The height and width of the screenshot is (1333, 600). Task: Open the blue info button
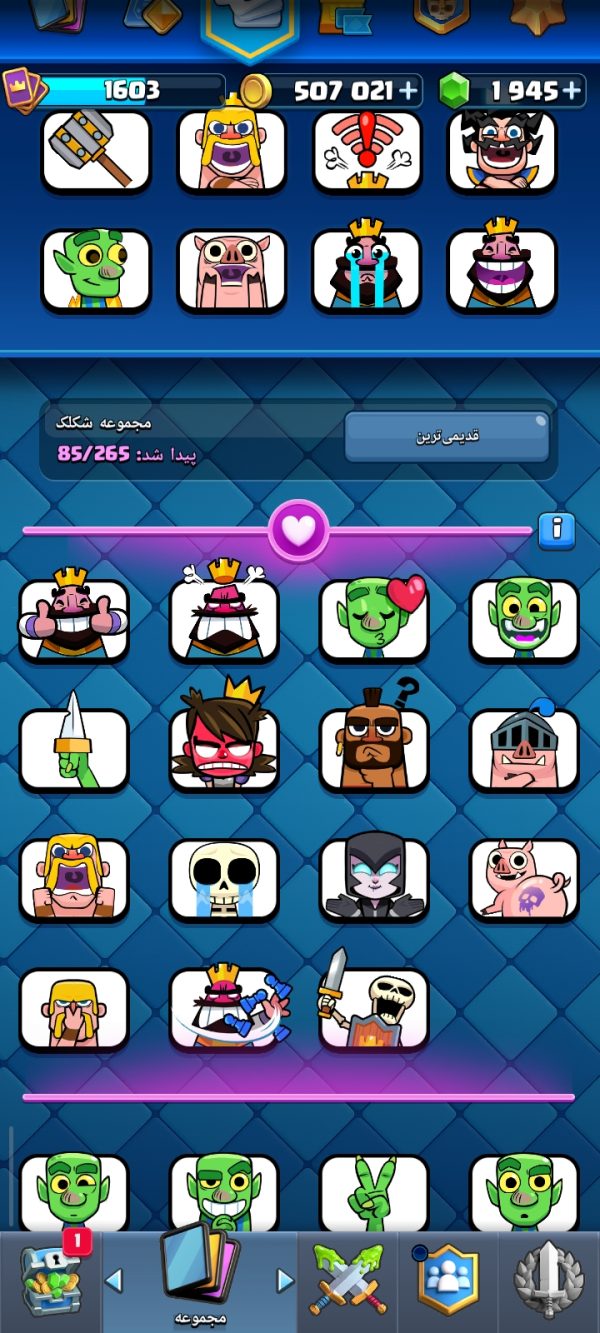coord(556,531)
